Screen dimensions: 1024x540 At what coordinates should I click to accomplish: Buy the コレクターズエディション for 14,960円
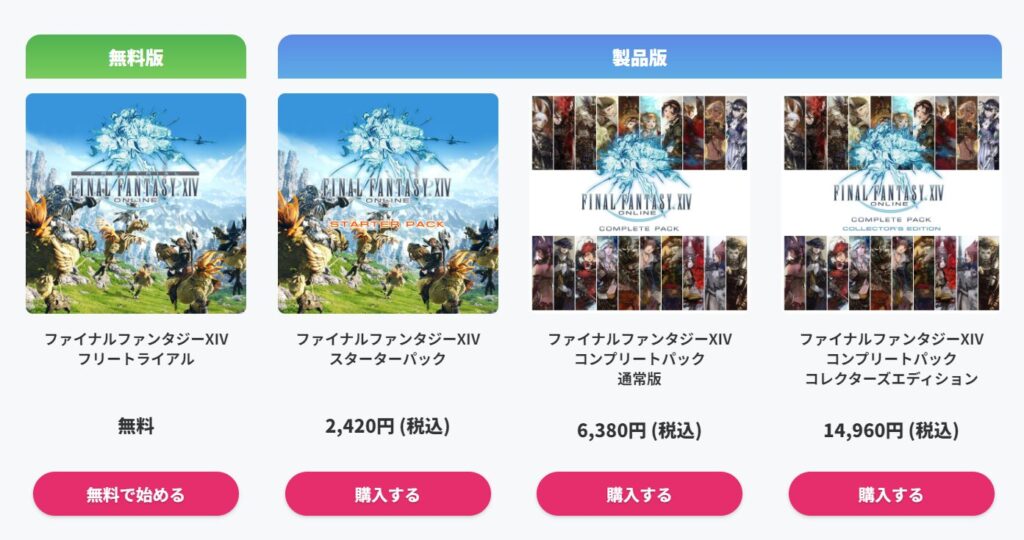[x=891, y=494]
